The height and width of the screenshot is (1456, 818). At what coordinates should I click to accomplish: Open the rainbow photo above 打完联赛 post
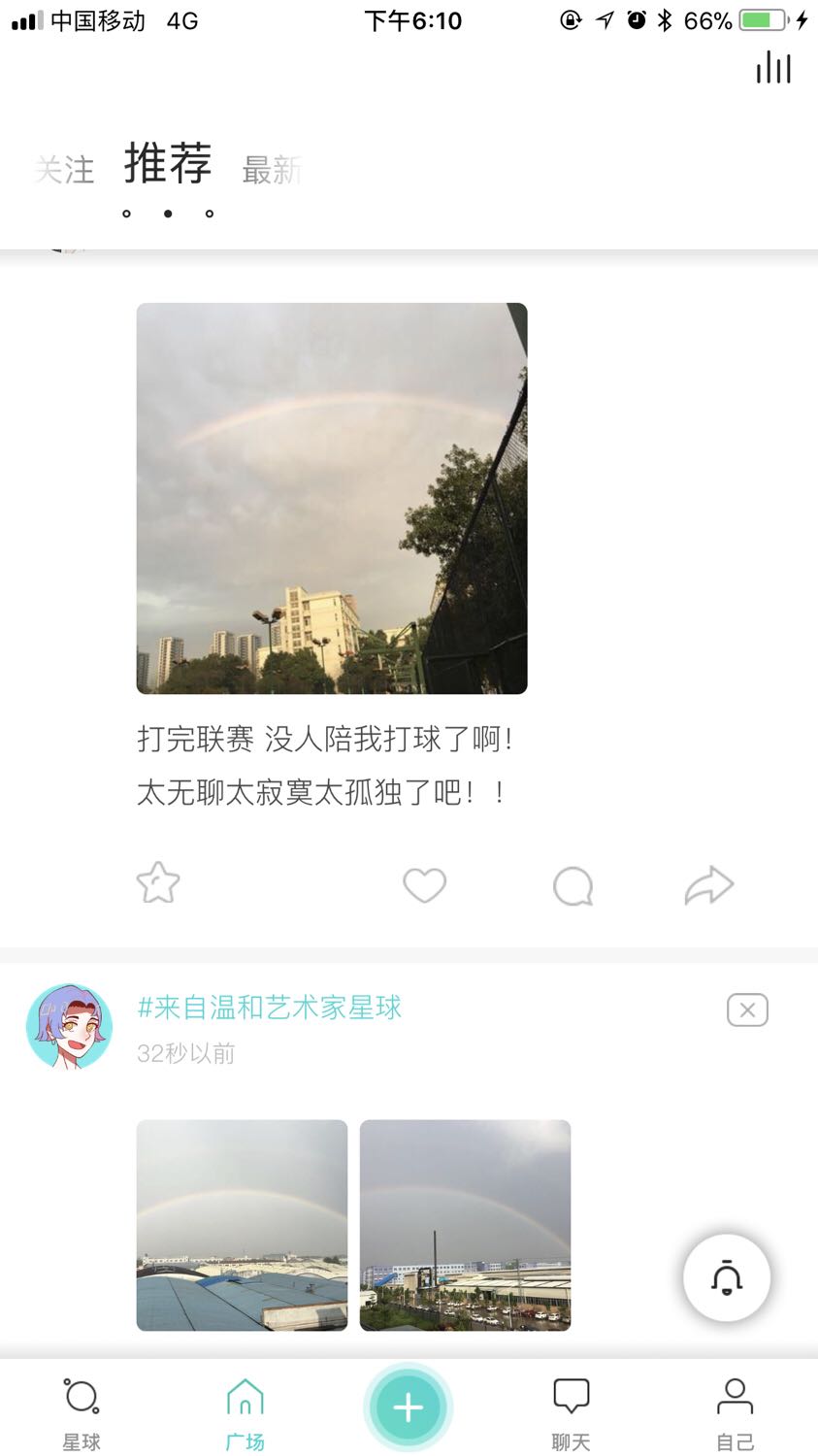[x=332, y=498]
